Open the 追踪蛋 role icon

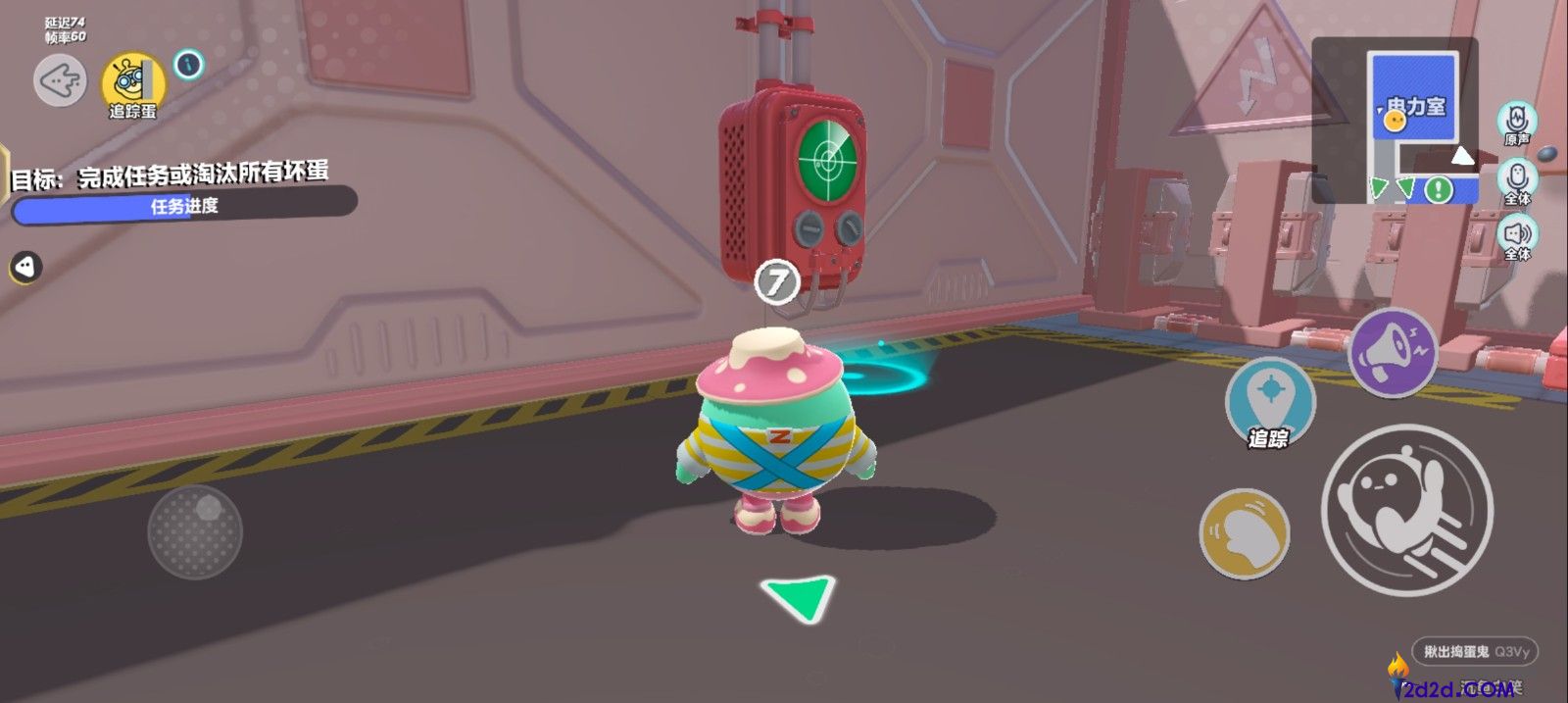[x=132, y=83]
